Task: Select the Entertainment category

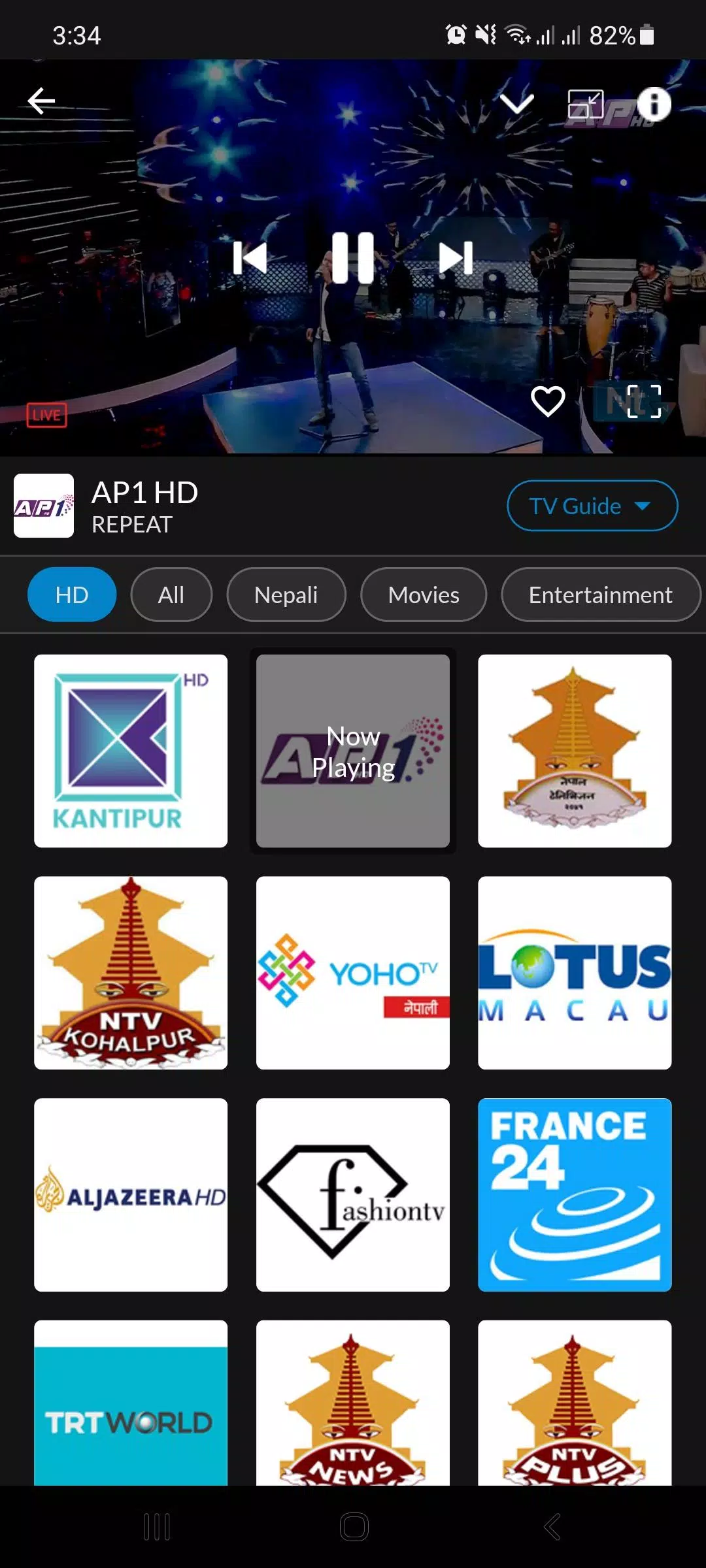Action: [599, 595]
